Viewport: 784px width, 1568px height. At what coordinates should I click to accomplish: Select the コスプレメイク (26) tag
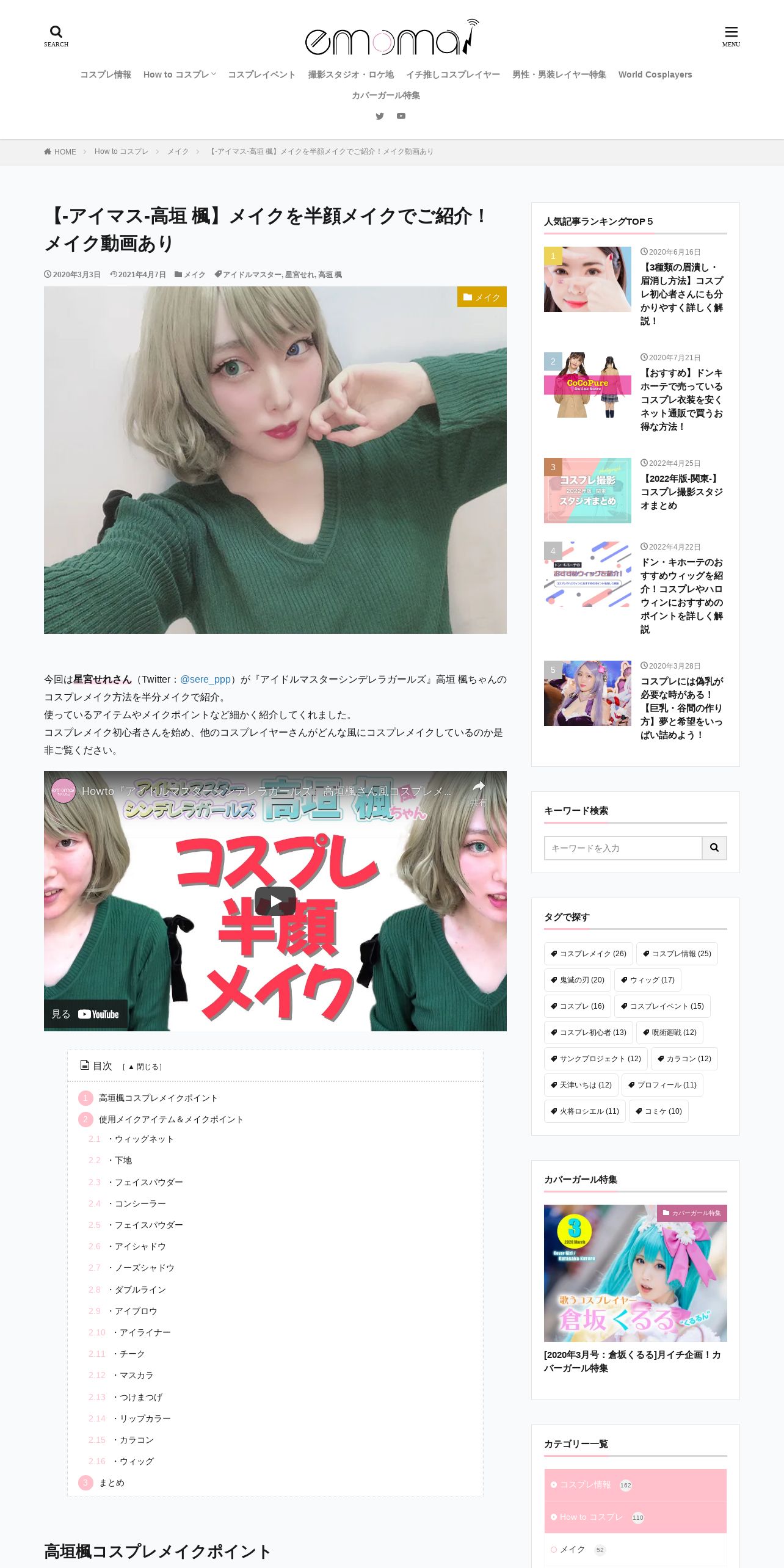tap(588, 954)
